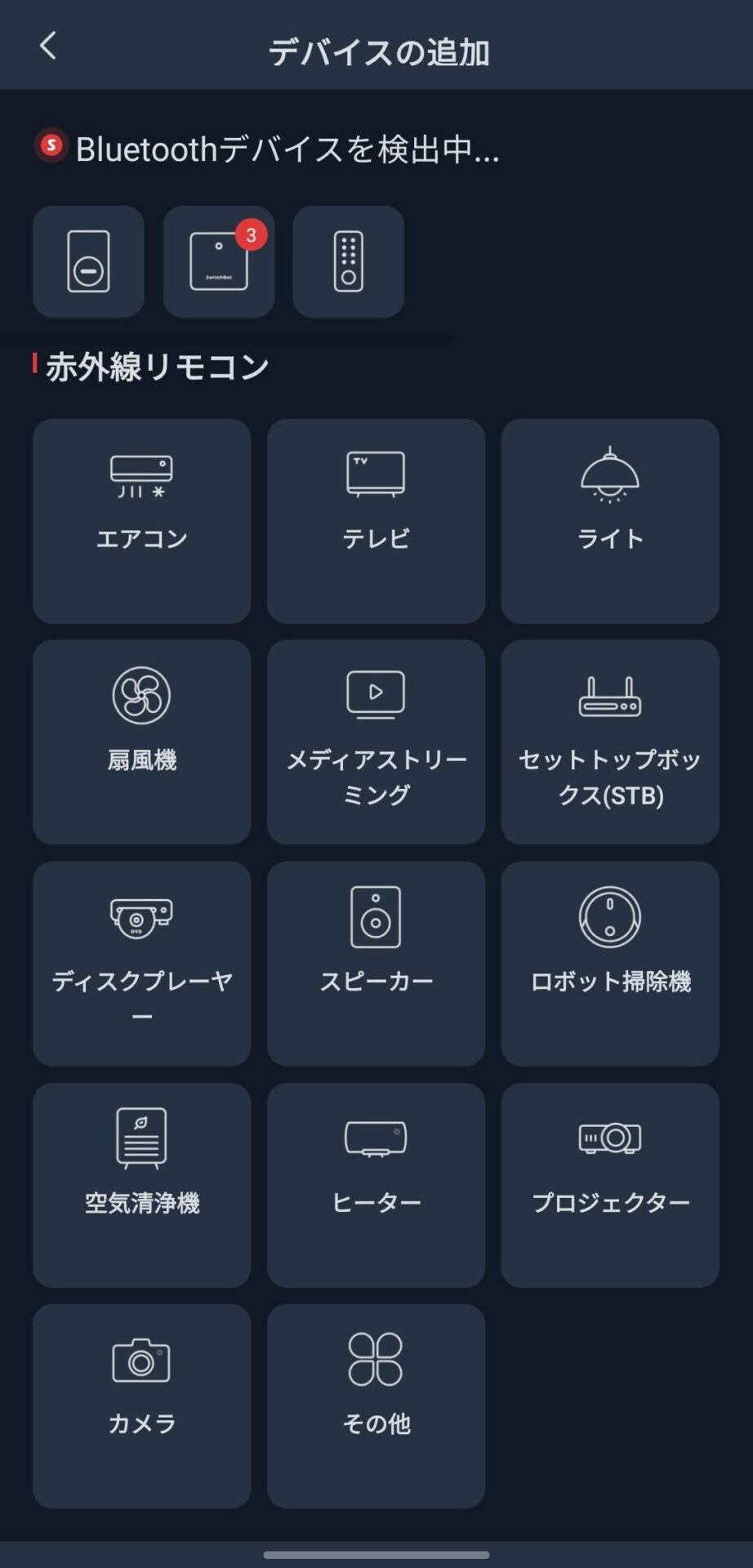Open the ライト (light) remote category
Viewport: 753px width, 1568px height.
[x=609, y=519]
